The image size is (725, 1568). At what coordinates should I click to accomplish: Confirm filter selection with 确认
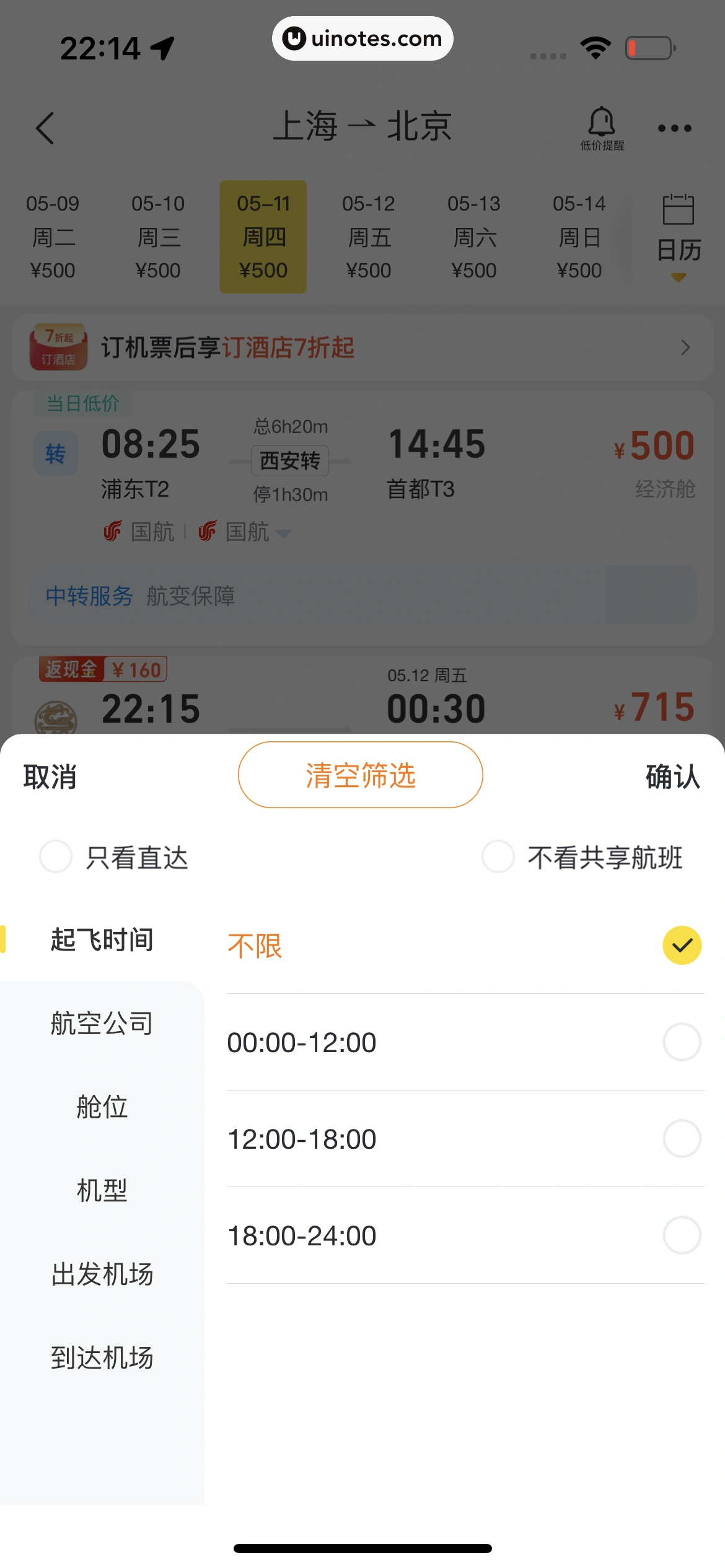pos(672,777)
